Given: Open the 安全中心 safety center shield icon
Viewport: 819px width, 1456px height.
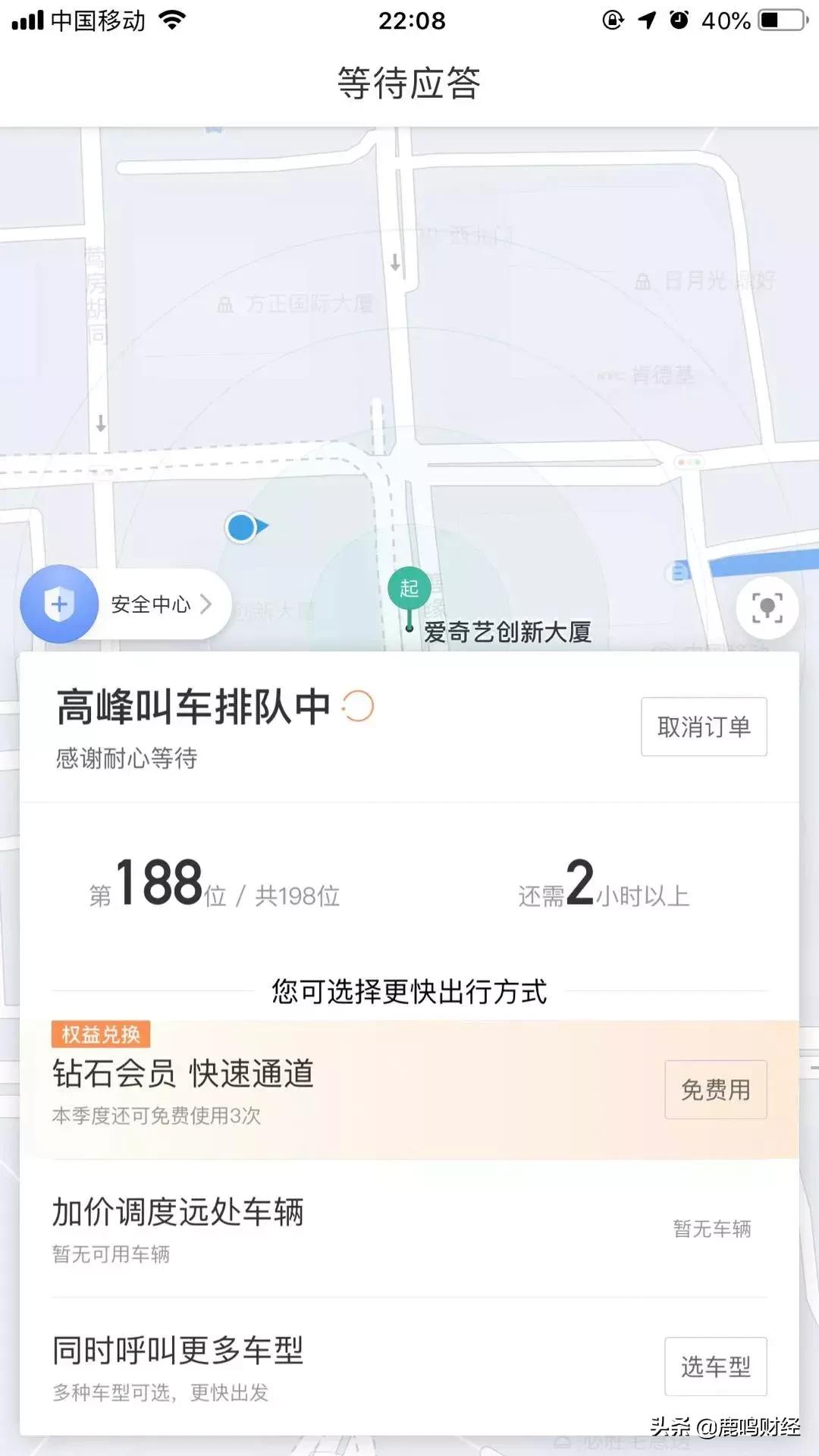Looking at the screenshot, I should (x=59, y=603).
